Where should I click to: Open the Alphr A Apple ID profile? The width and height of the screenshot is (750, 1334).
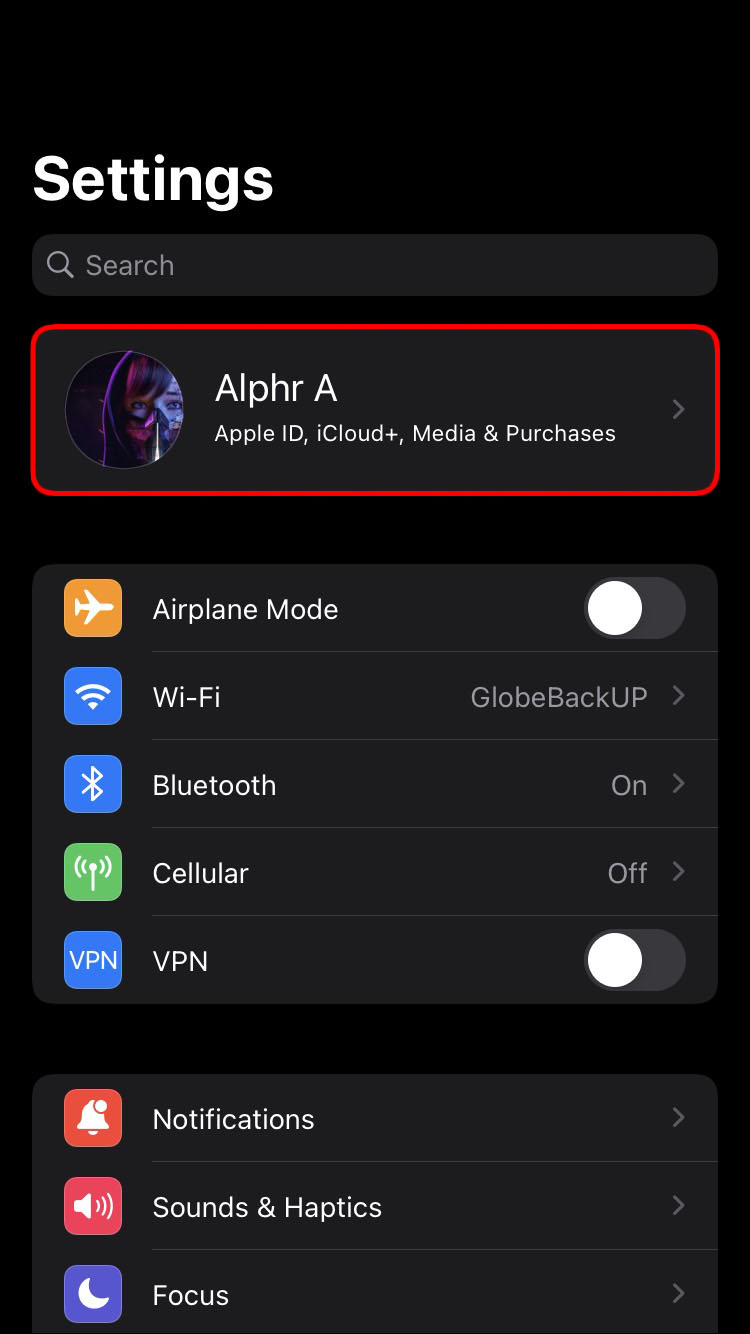375,409
